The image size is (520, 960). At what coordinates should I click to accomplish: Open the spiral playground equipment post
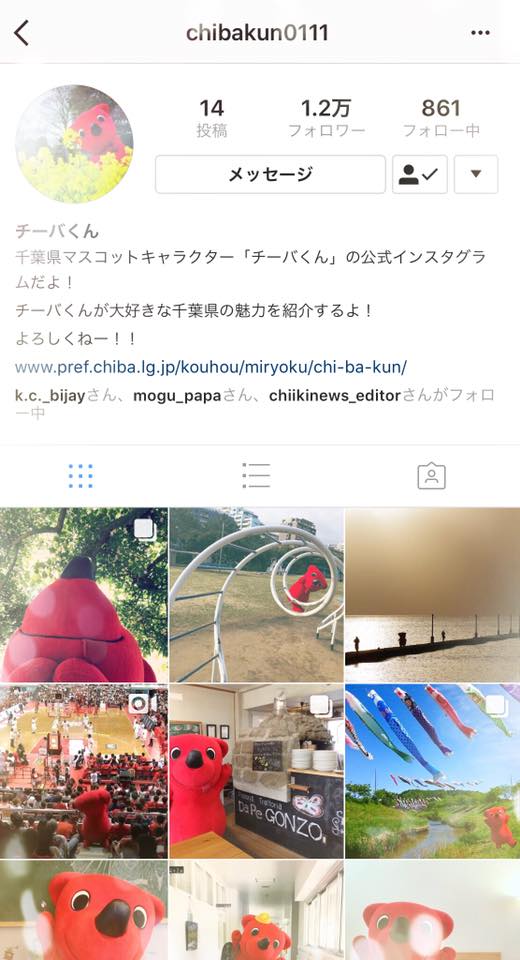coord(257,594)
